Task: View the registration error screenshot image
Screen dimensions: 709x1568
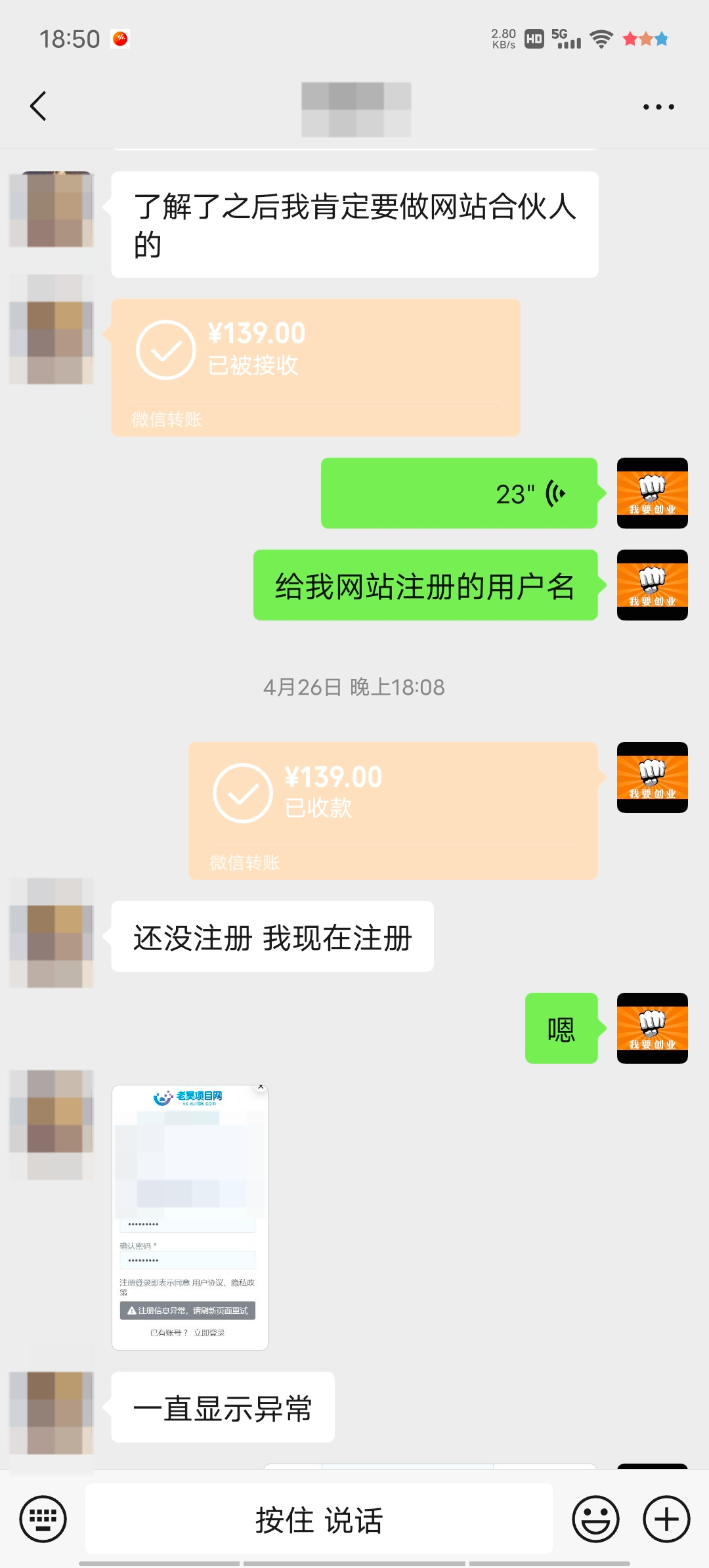Action: pyautogui.click(x=190, y=1217)
